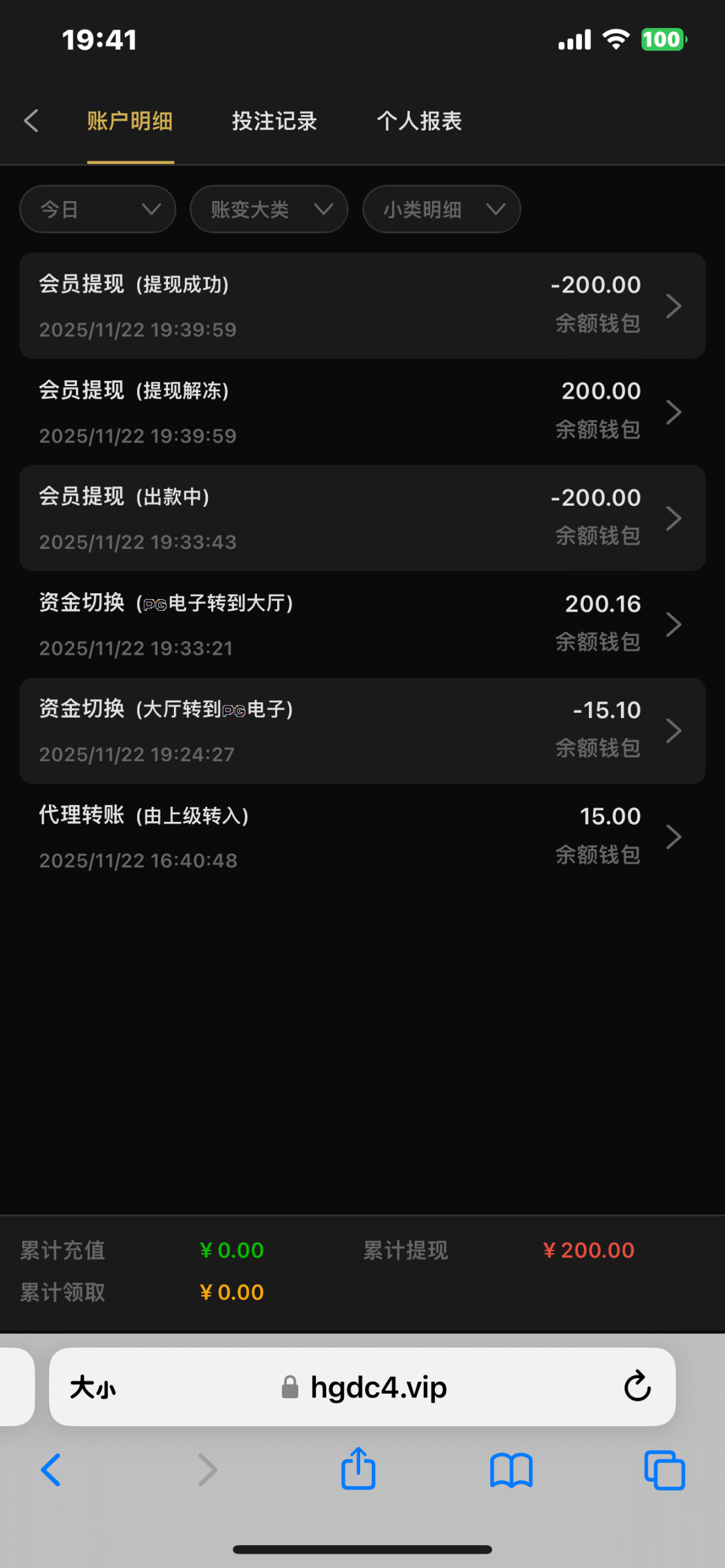View the 大厅转到PG电子 transfer record
Screen dimensions: 725x1568
coord(362,730)
